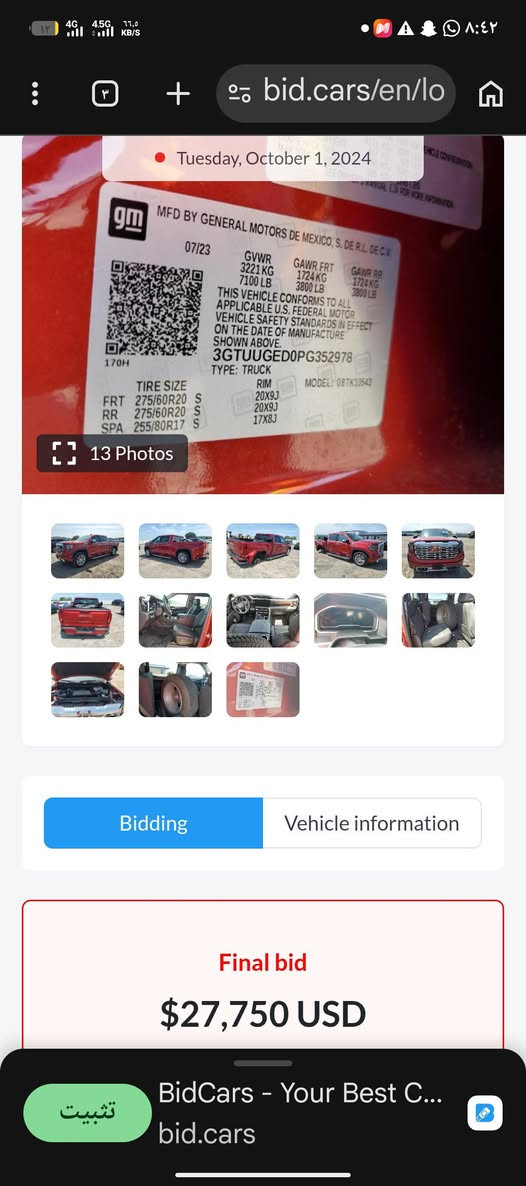Tap the bid.cars address bar
526x1186 pixels.
(x=336, y=93)
